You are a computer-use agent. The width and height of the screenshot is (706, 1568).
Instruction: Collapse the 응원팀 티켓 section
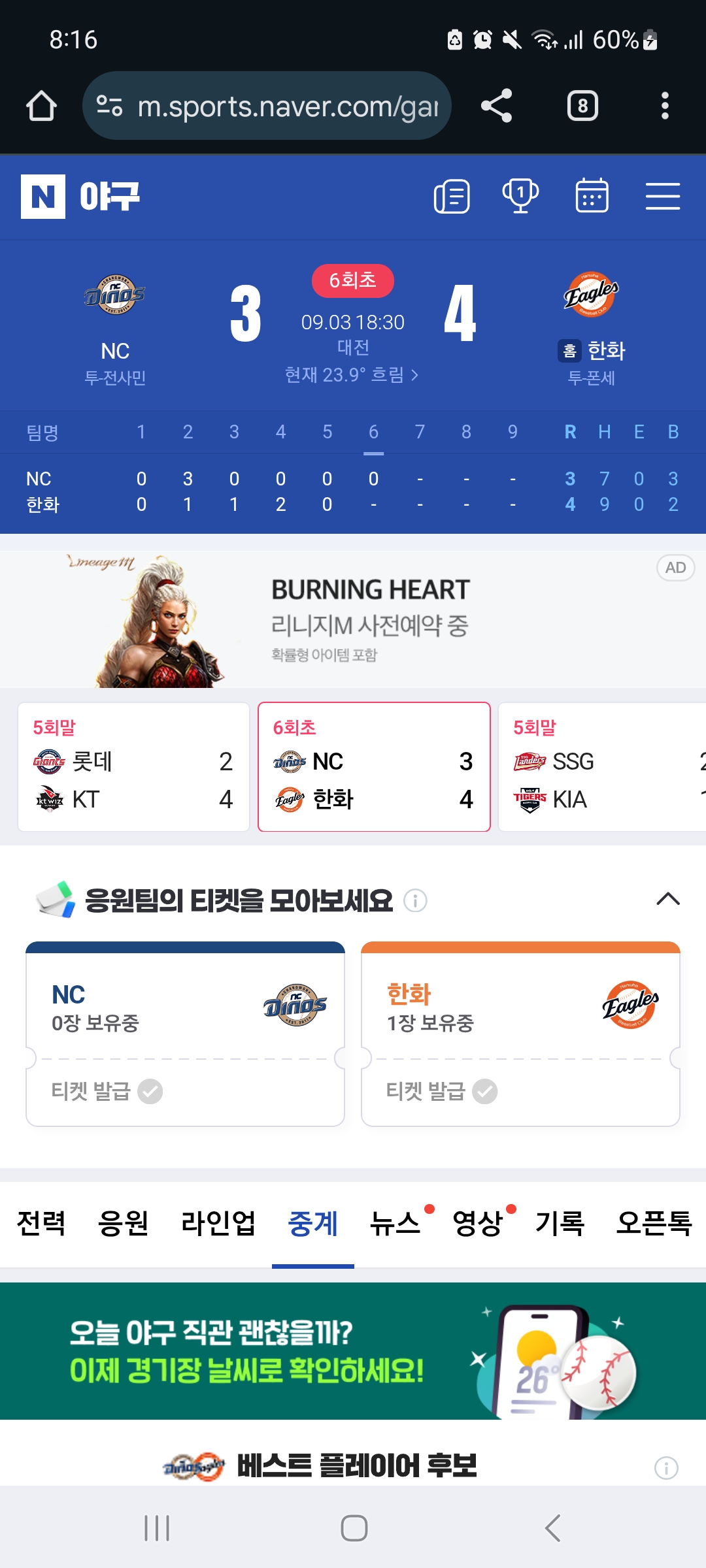tap(668, 900)
